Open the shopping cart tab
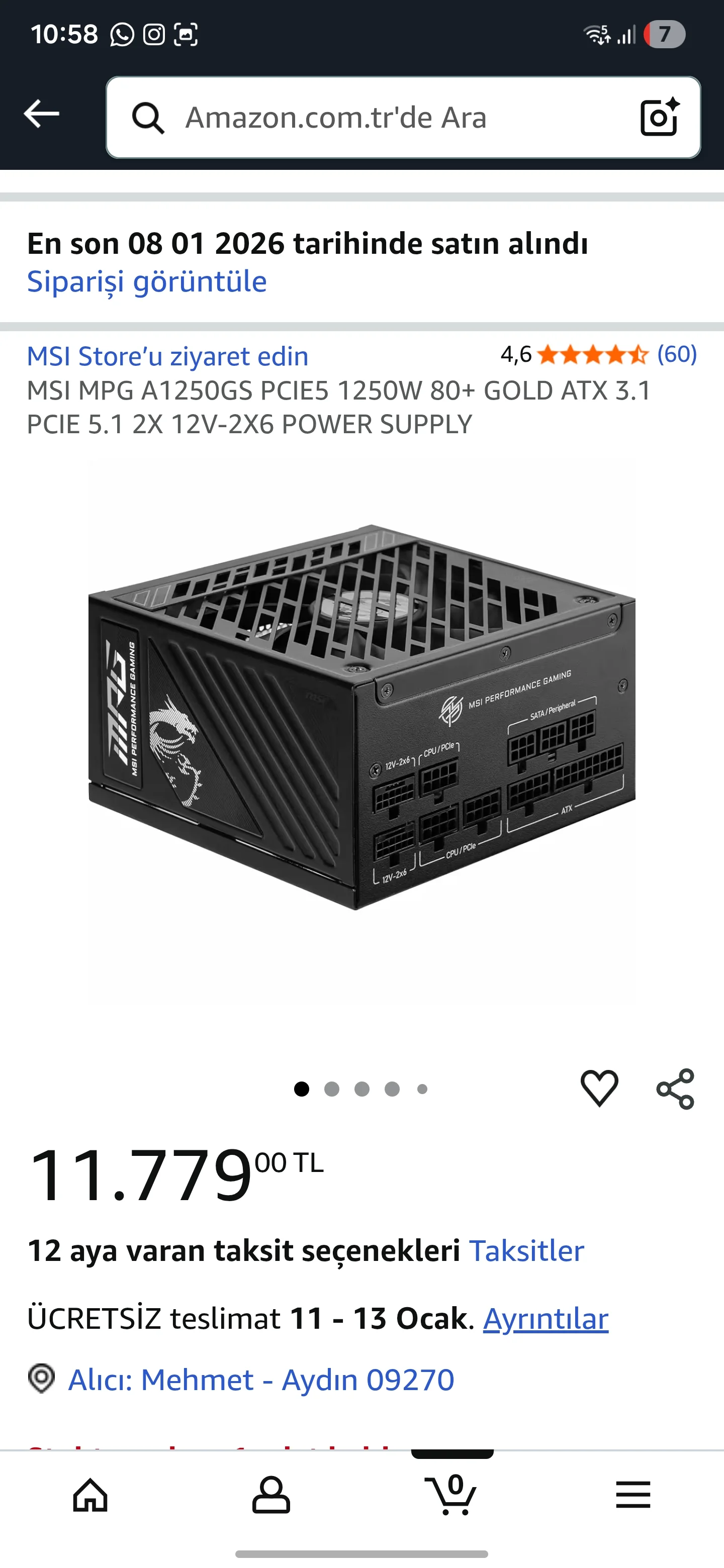 click(x=452, y=1495)
